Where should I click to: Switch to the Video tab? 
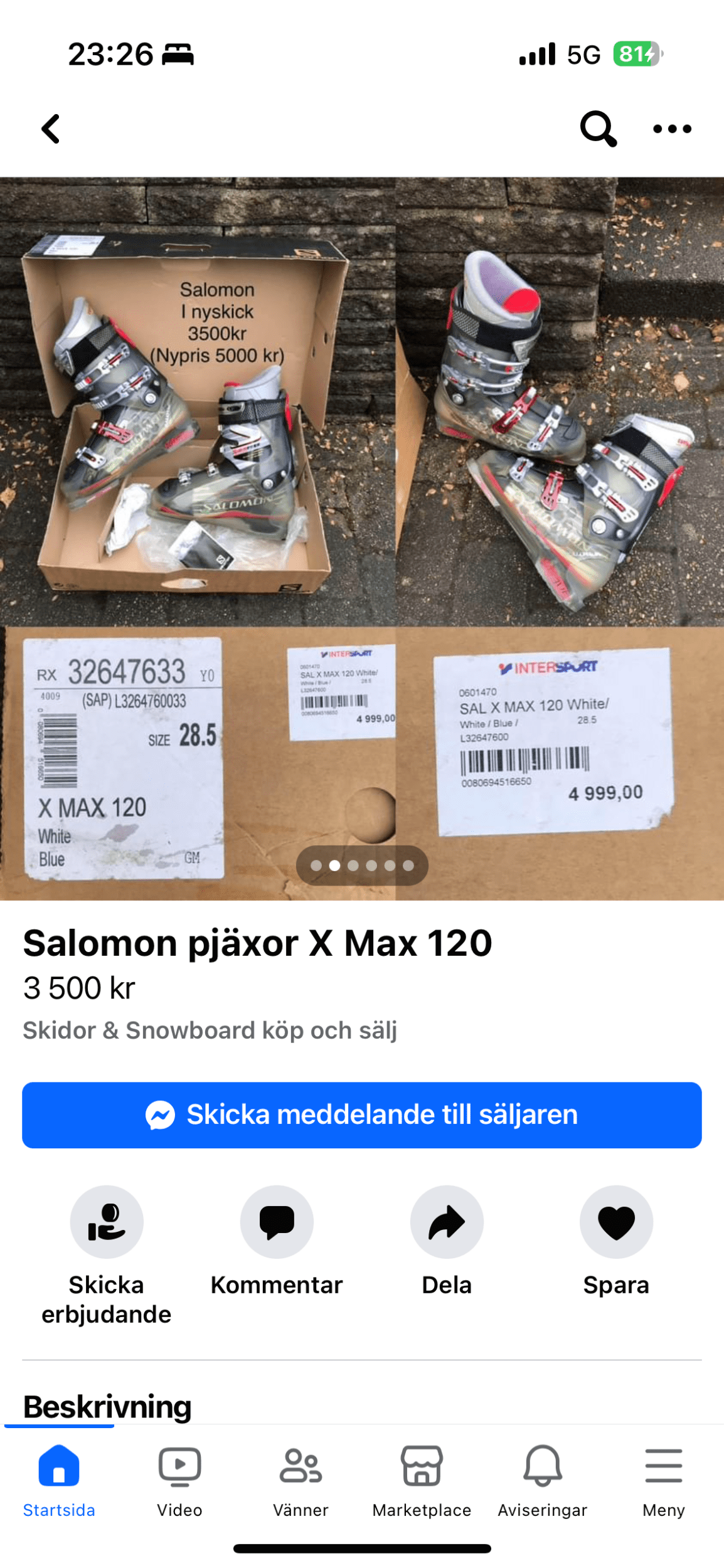pos(179,1481)
